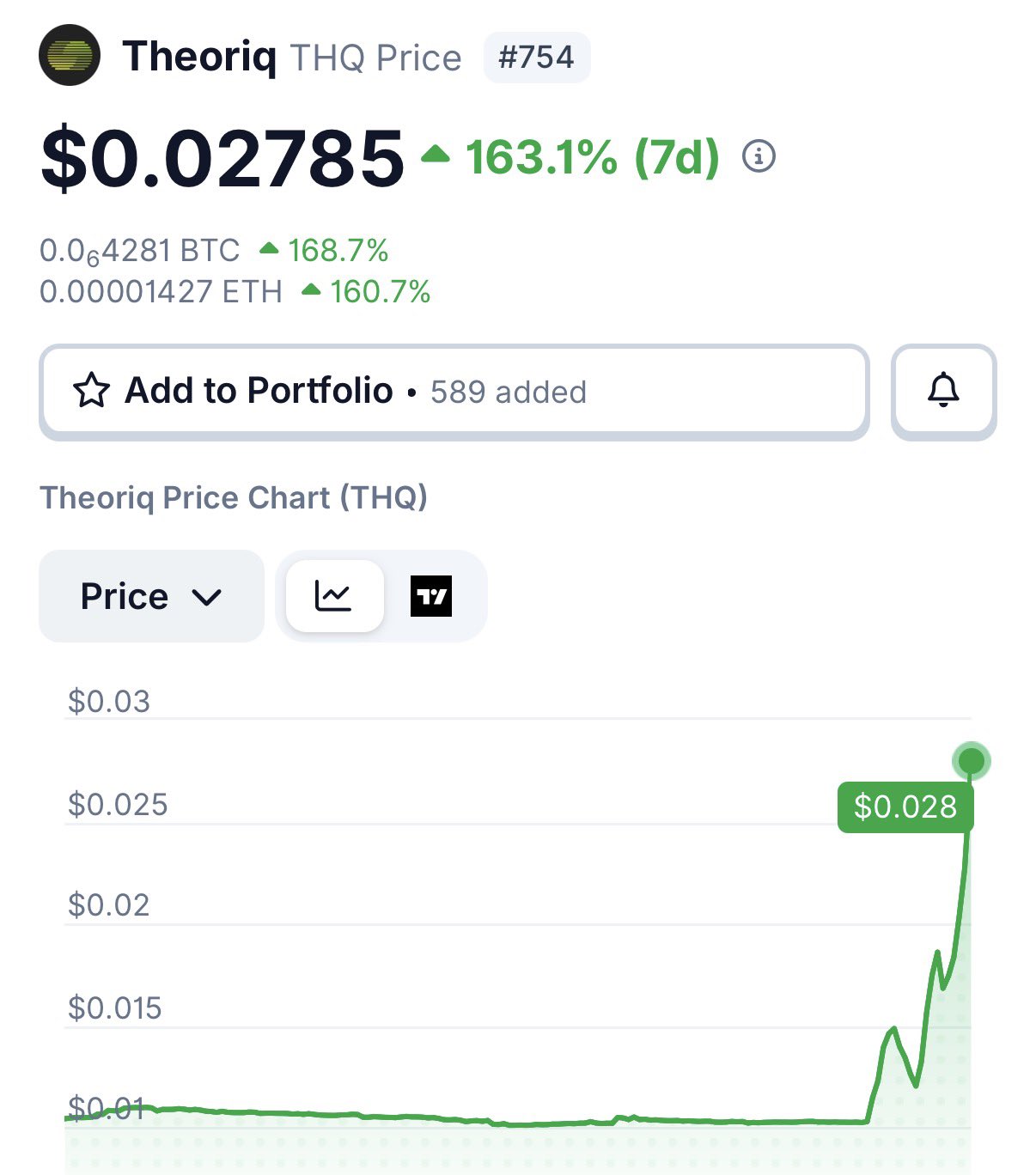The height and width of the screenshot is (1175, 1036).
Task: Expand the Price dropdown
Action: point(151,596)
